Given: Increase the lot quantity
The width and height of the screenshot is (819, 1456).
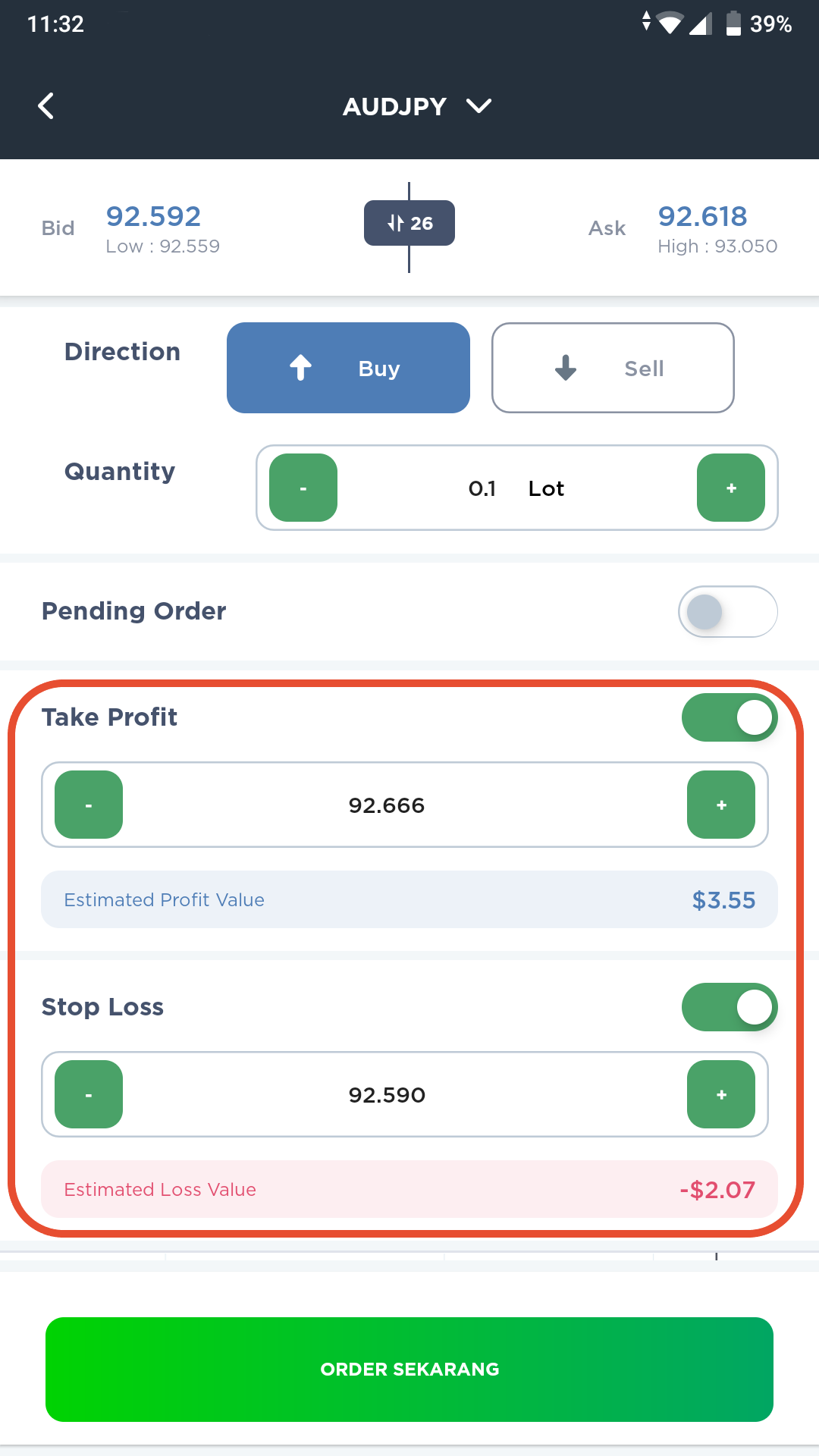Looking at the screenshot, I should point(731,488).
